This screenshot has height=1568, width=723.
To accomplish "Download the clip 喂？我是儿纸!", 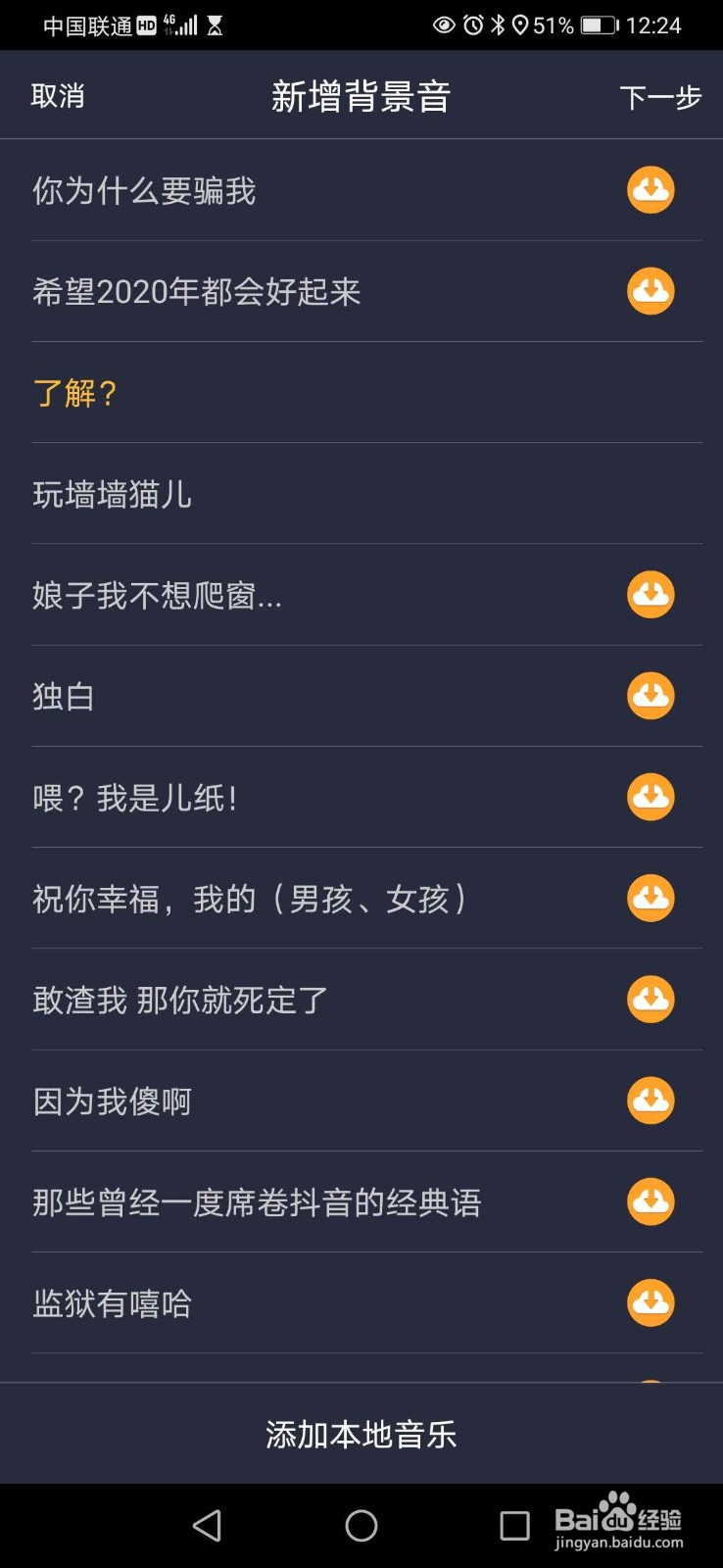I will (650, 797).
